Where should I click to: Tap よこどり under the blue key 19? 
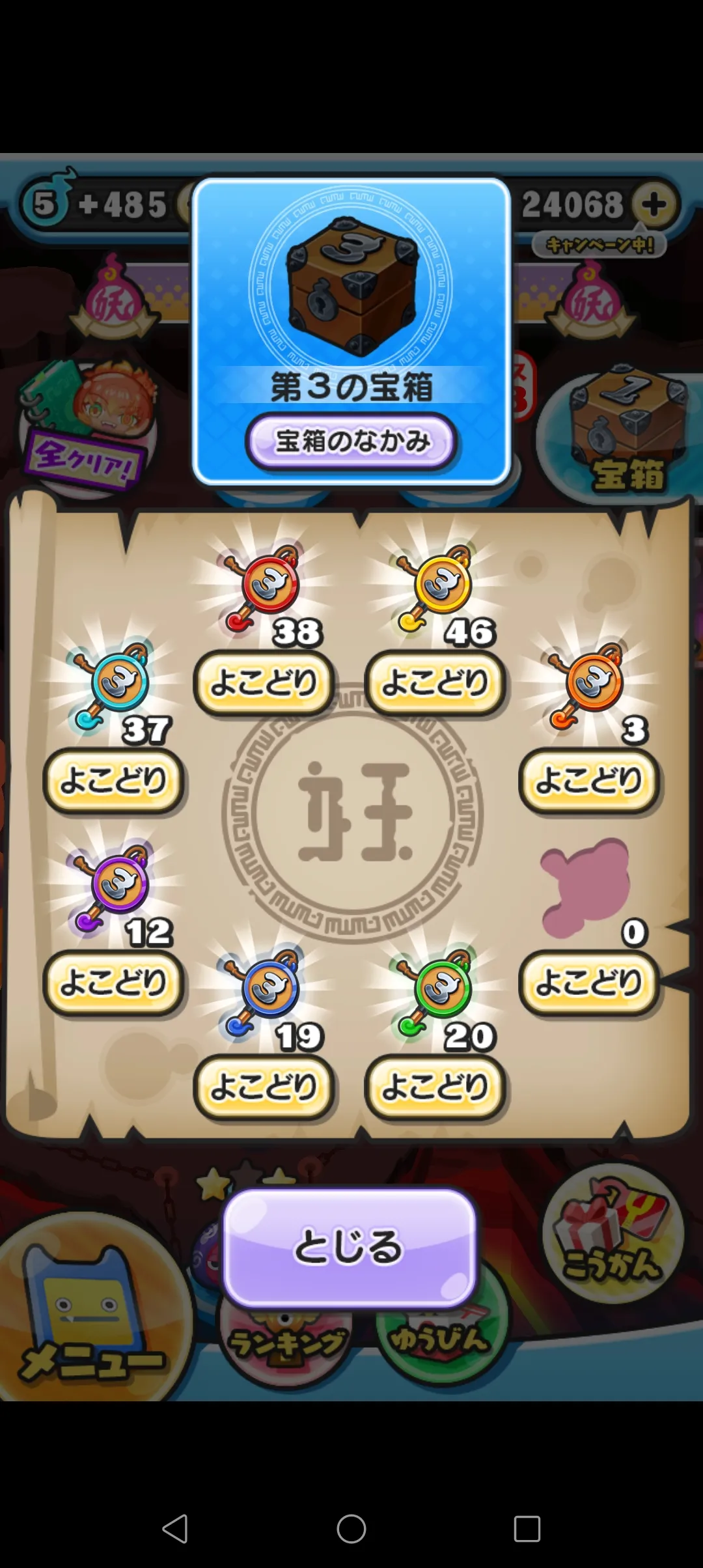[264, 1087]
